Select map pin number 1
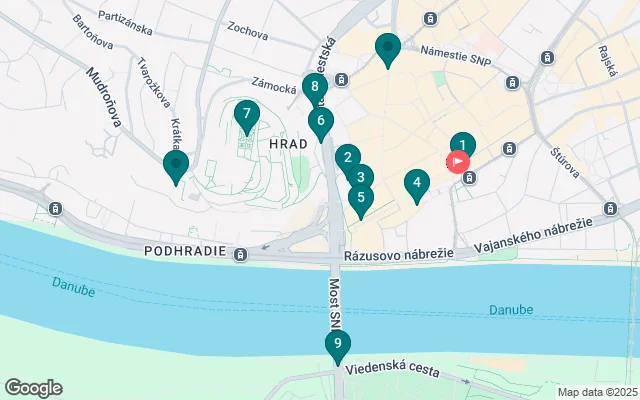This screenshot has width=640, height=400. tap(462, 144)
